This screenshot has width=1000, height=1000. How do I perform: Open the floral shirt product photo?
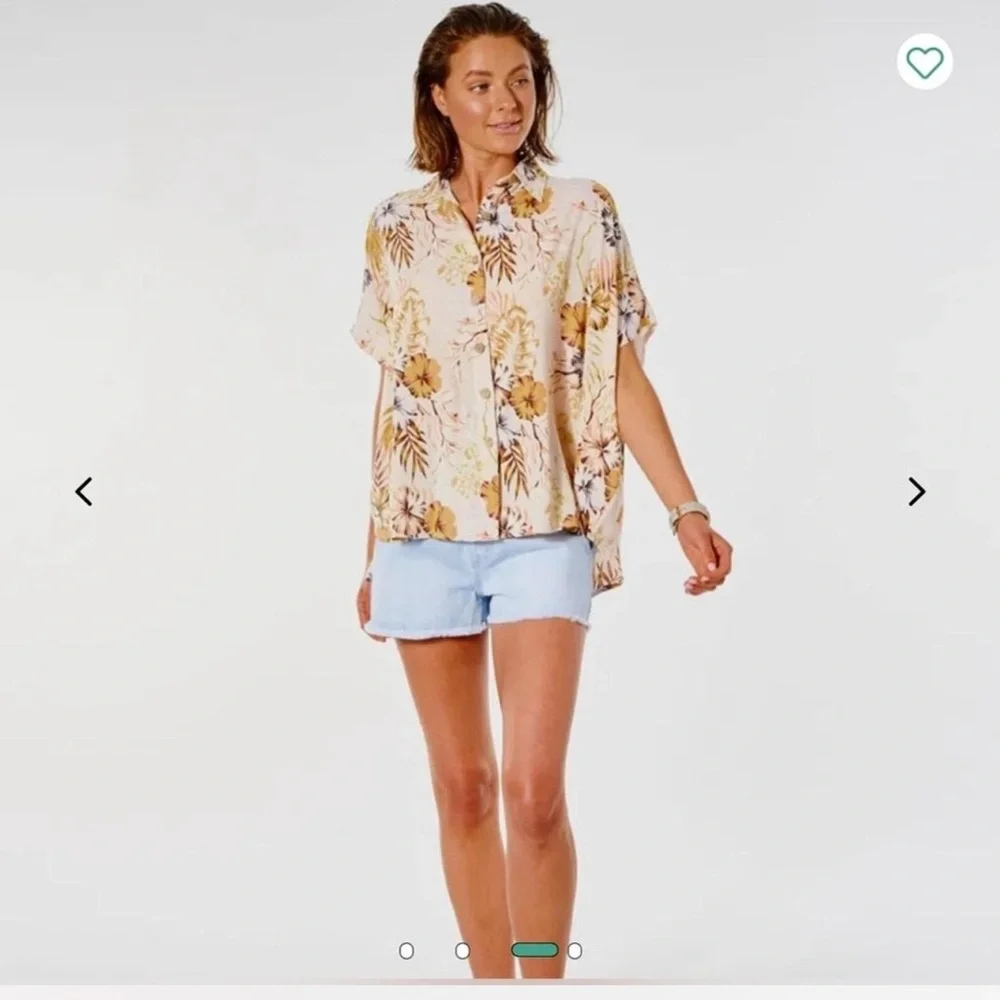(x=500, y=380)
